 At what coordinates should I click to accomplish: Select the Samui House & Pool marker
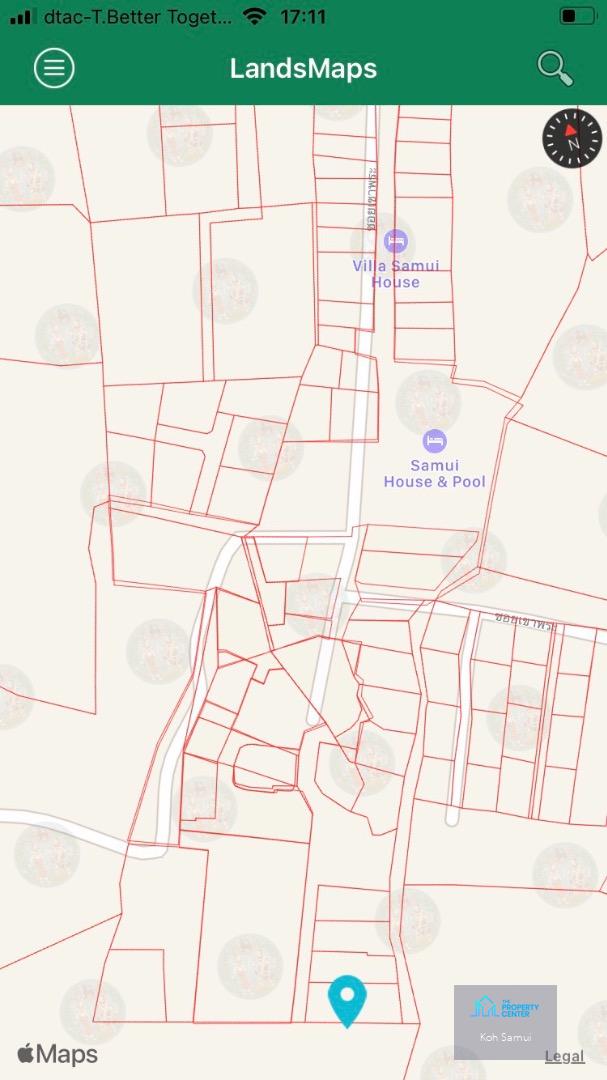point(434,441)
